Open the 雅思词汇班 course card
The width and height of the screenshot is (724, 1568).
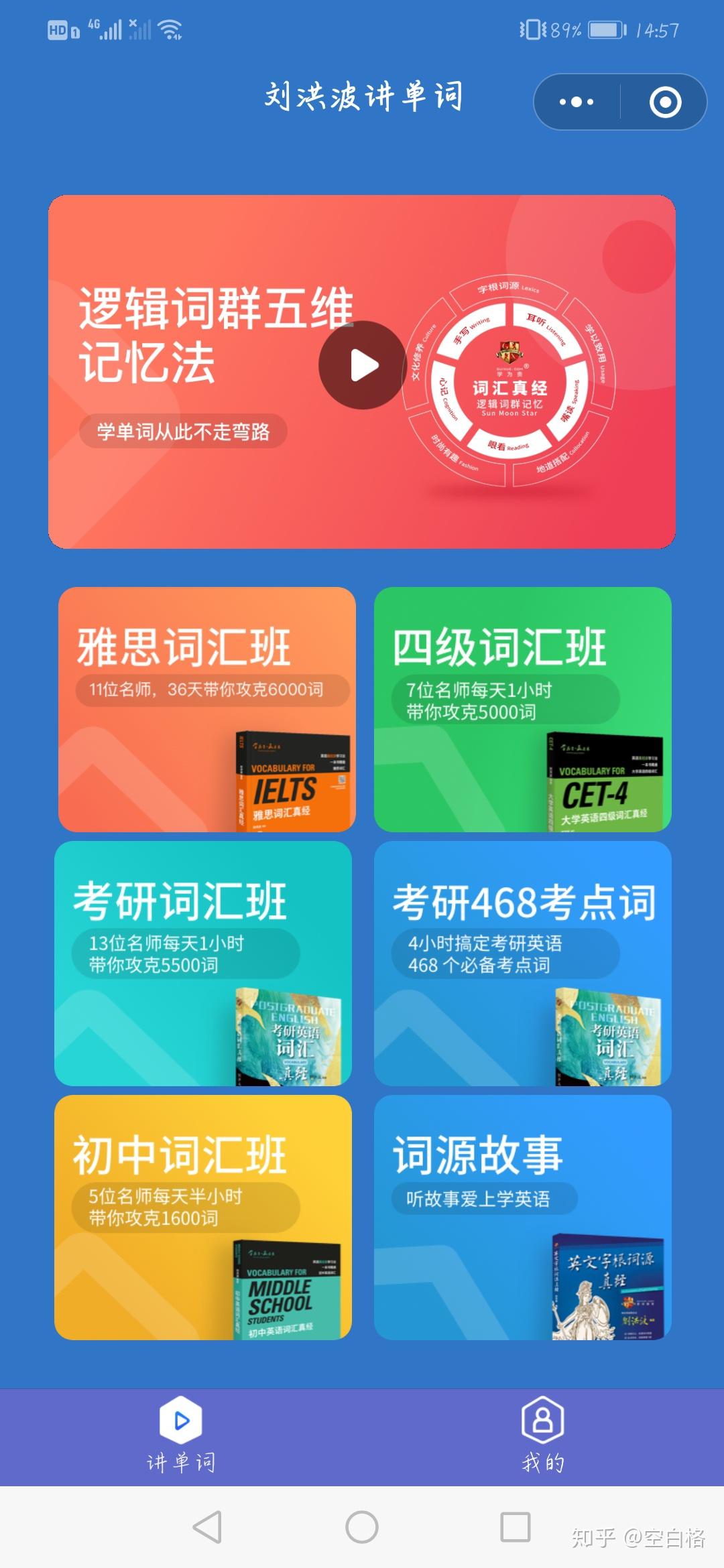coord(207,709)
